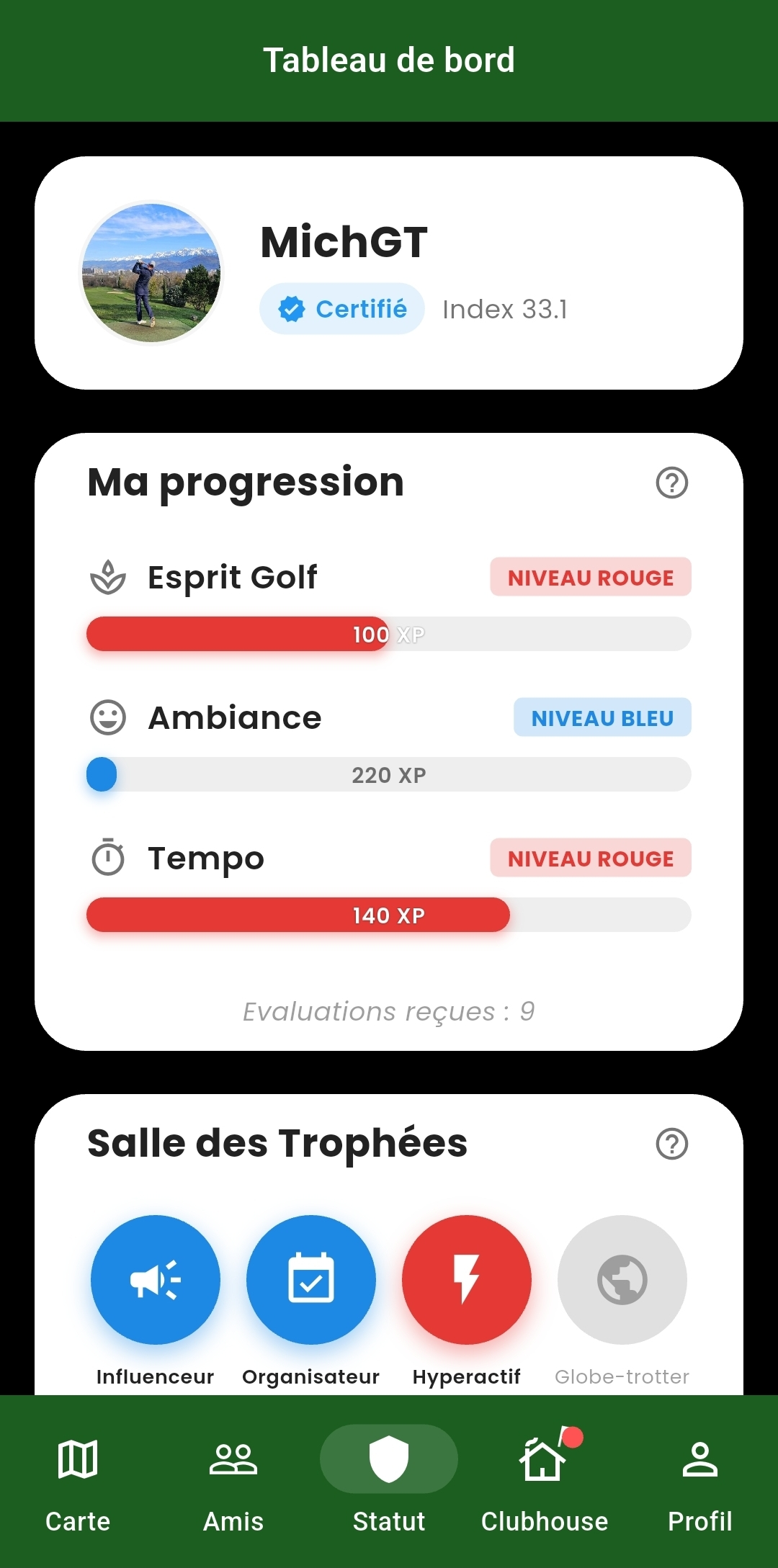The width and height of the screenshot is (778, 1568).
Task: Open the Evaluations reçues count link
Action: click(x=388, y=1011)
